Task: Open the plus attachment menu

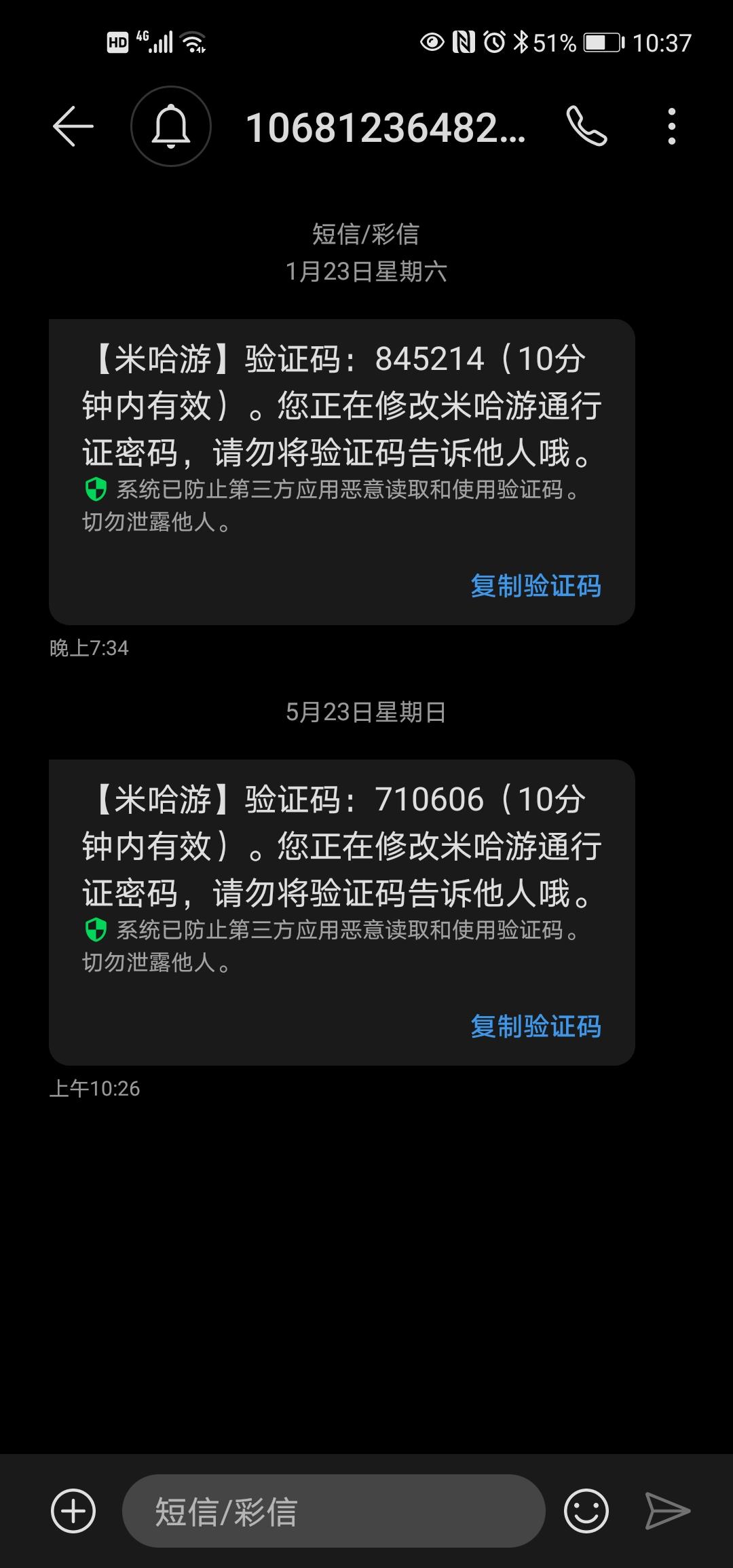Action: click(73, 1511)
